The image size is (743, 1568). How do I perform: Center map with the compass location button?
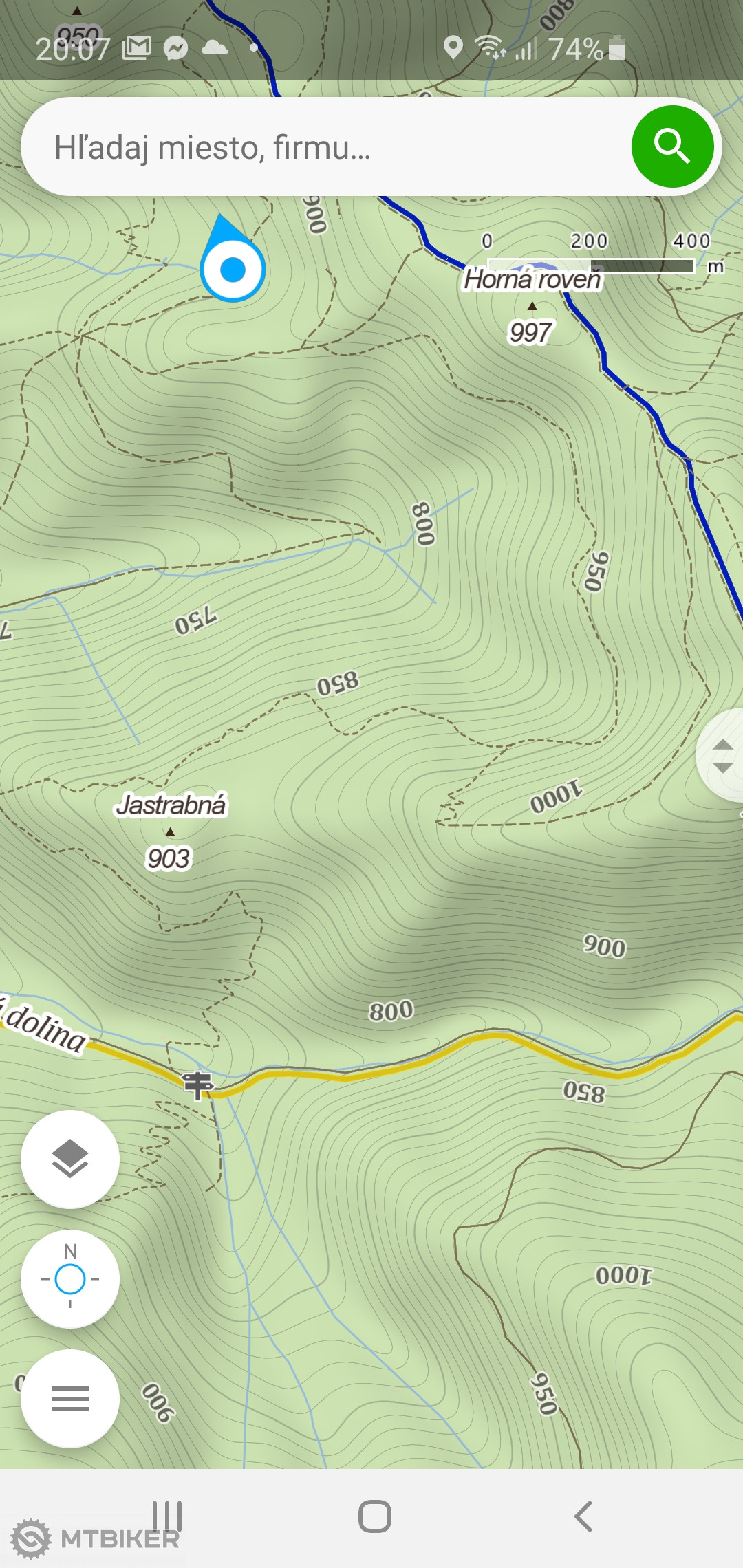[70, 1278]
